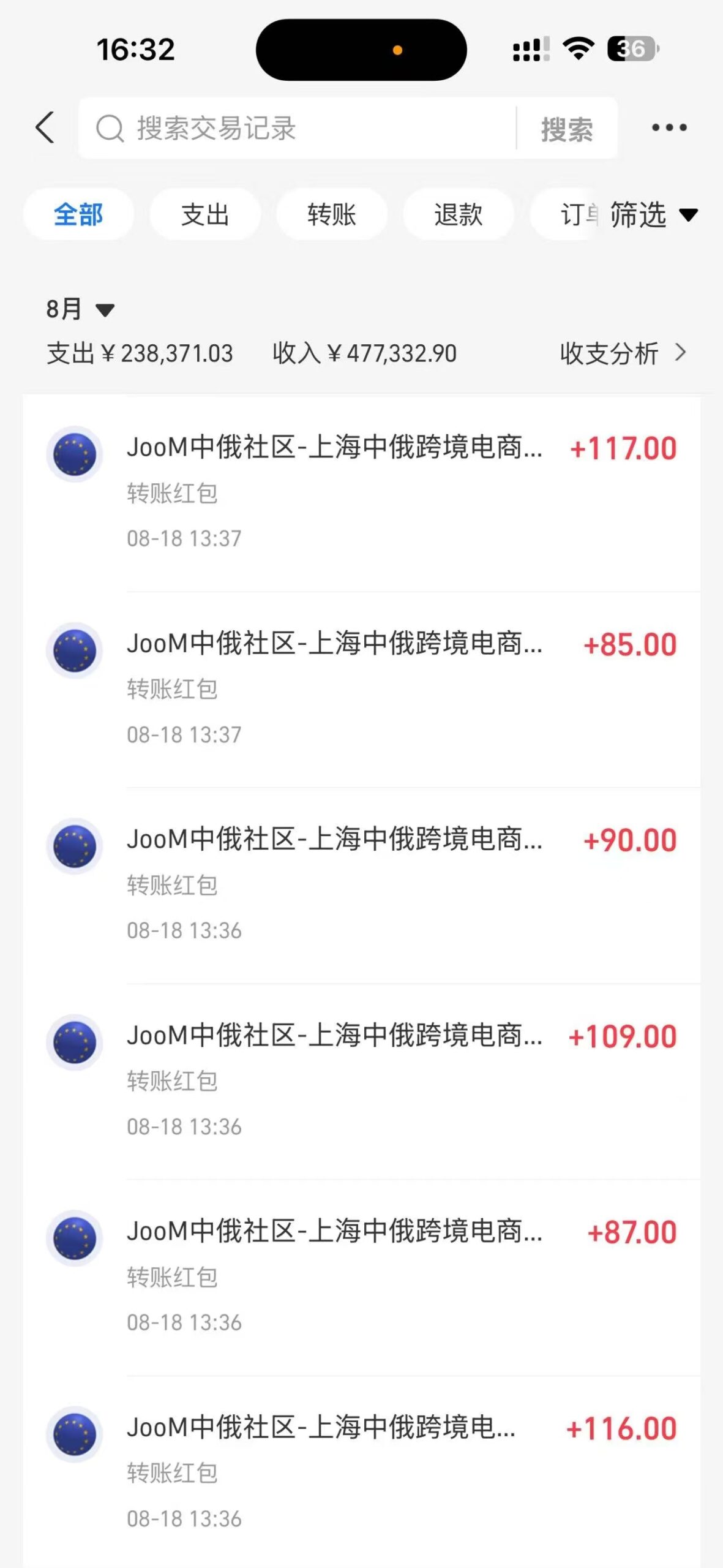723x1568 pixels.
Task: Open 收支分析 analysis
Action: tap(623, 353)
